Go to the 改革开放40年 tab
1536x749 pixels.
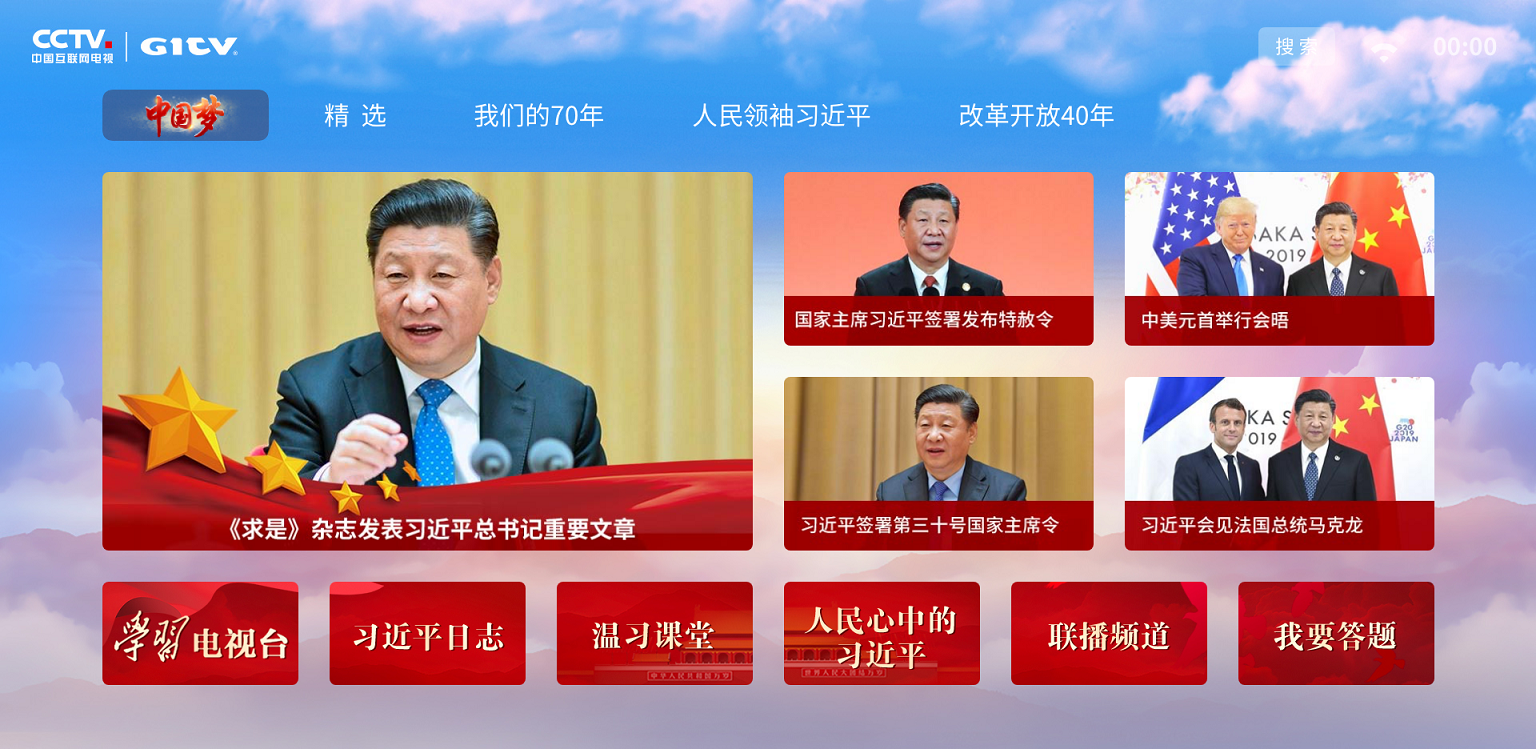click(1036, 116)
